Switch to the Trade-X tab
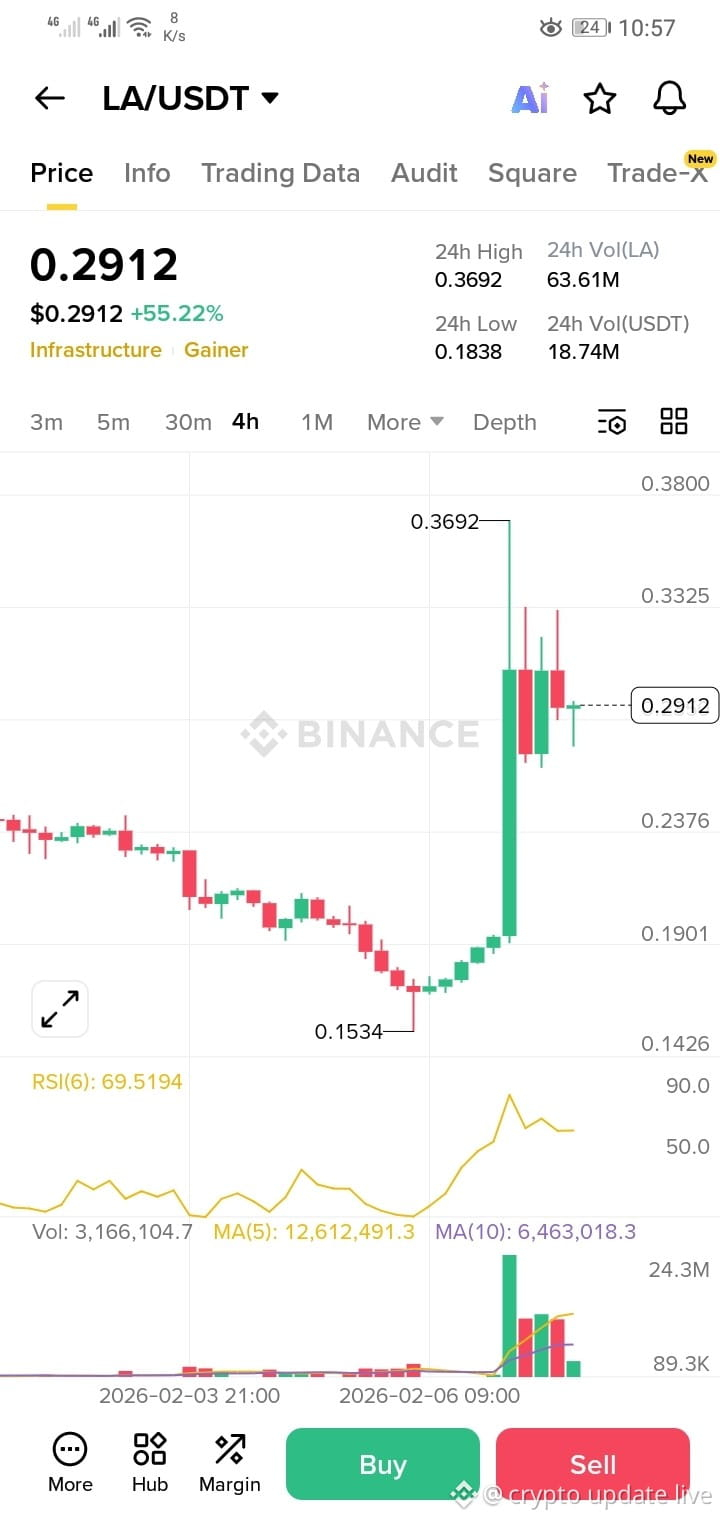This screenshot has height=1520, width=720. tap(657, 173)
